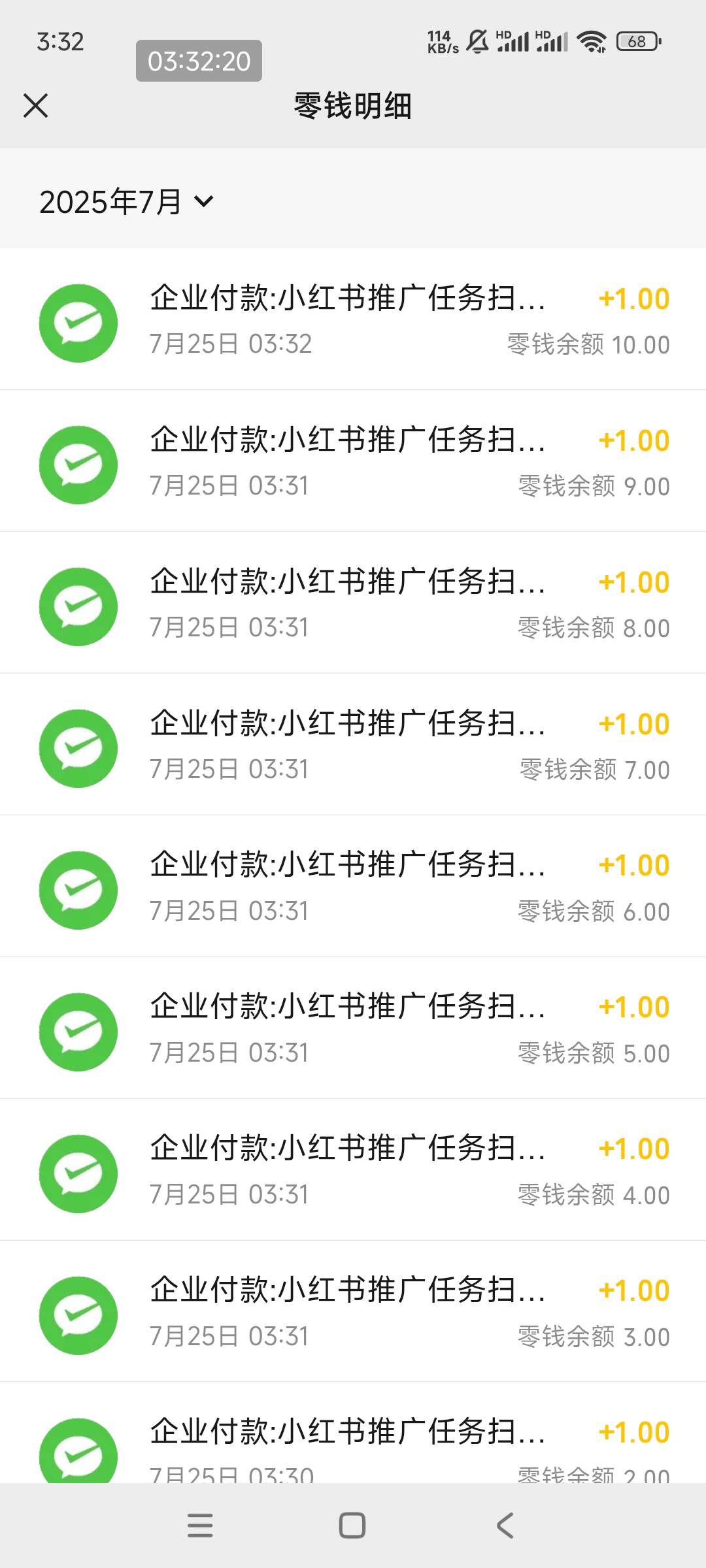
Task: Open the record with 零钱余额 3.00
Action: coord(353,1312)
